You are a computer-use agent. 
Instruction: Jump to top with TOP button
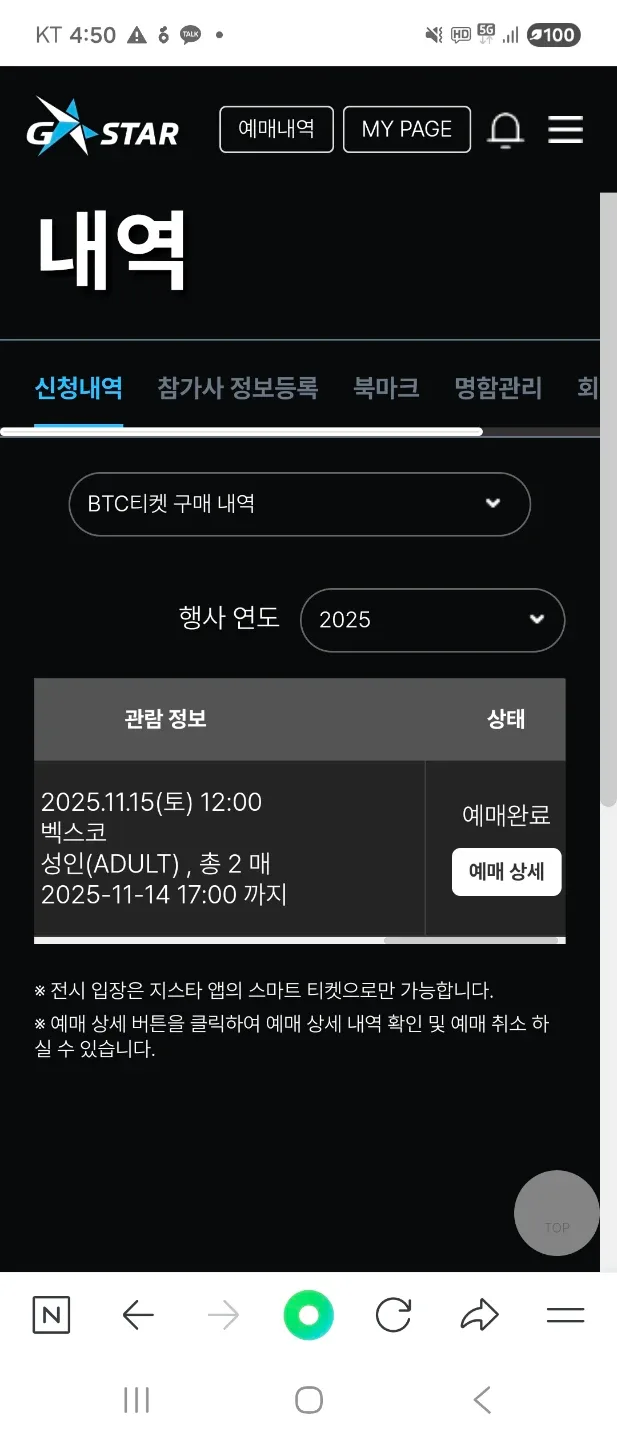tap(556, 1213)
